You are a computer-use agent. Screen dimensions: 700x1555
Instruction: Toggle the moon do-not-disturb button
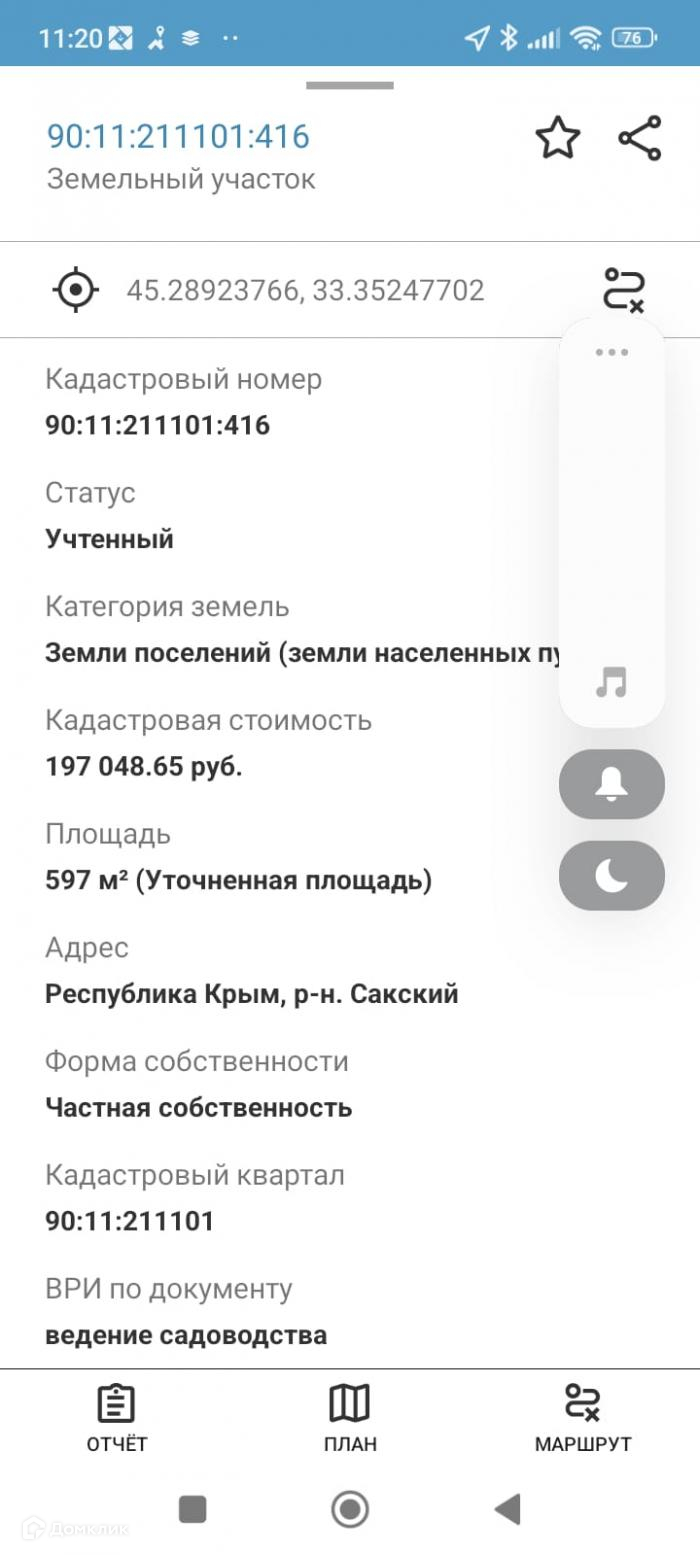pos(611,876)
